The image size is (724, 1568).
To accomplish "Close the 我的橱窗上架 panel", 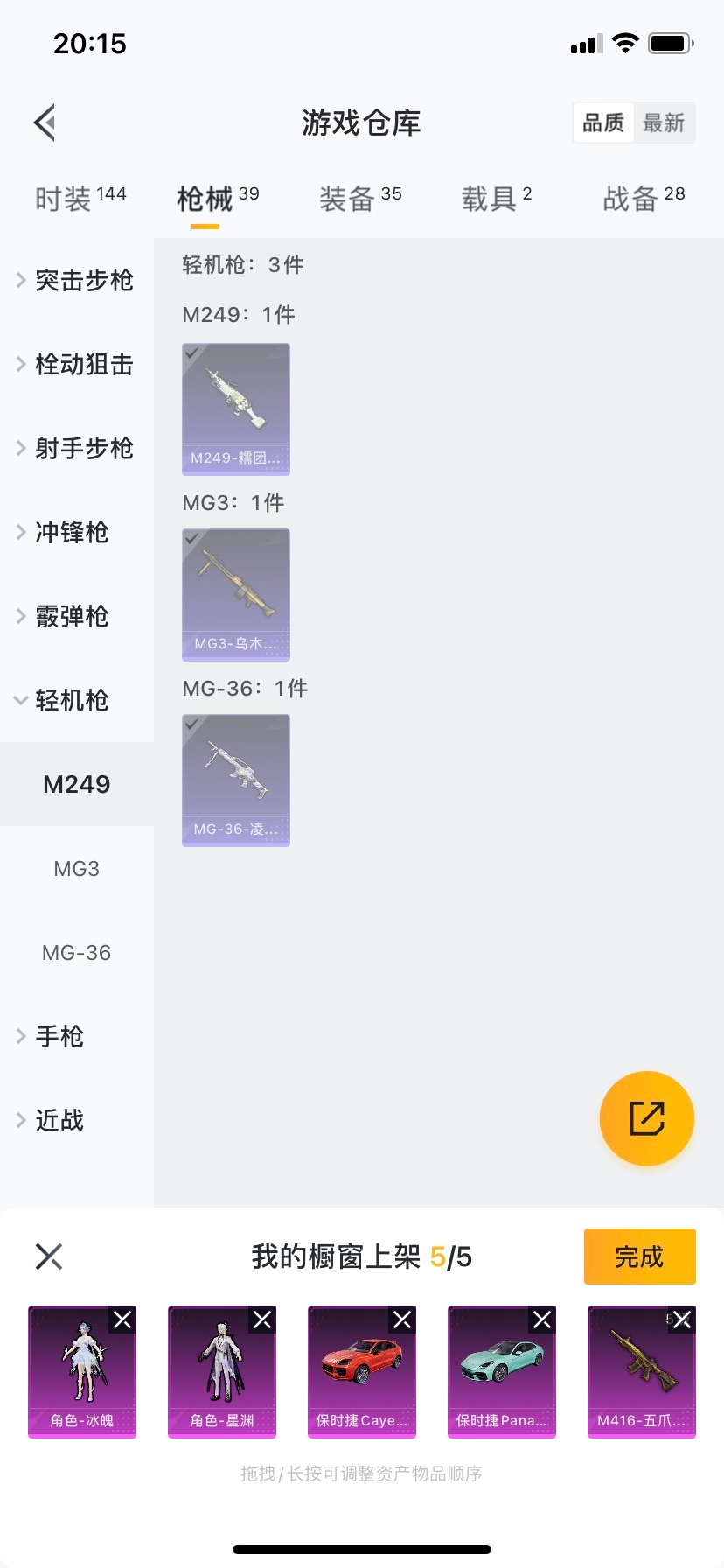I will point(49,1256).
